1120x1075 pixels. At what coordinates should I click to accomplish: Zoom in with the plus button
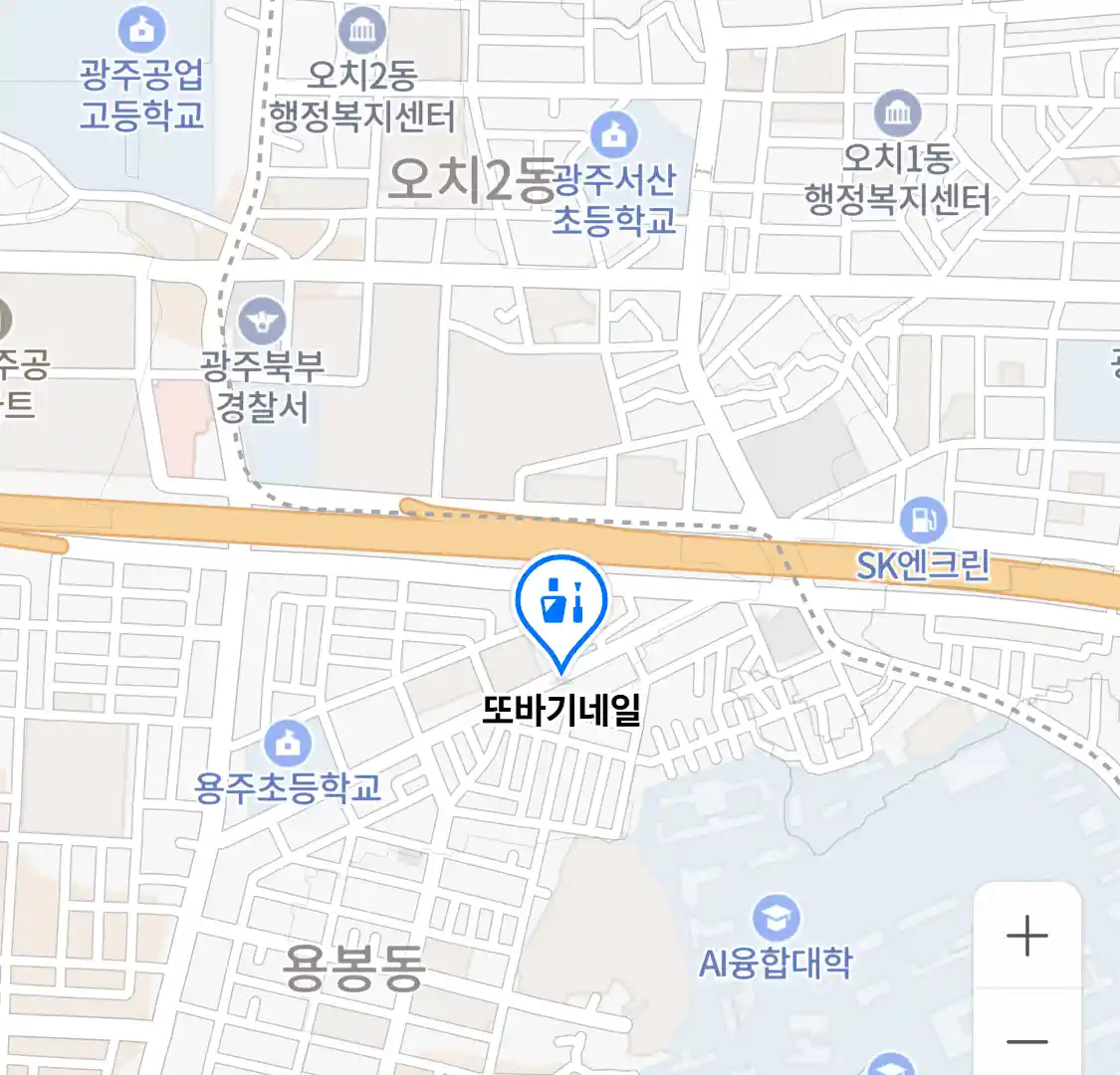click(x=1026, y=936)
